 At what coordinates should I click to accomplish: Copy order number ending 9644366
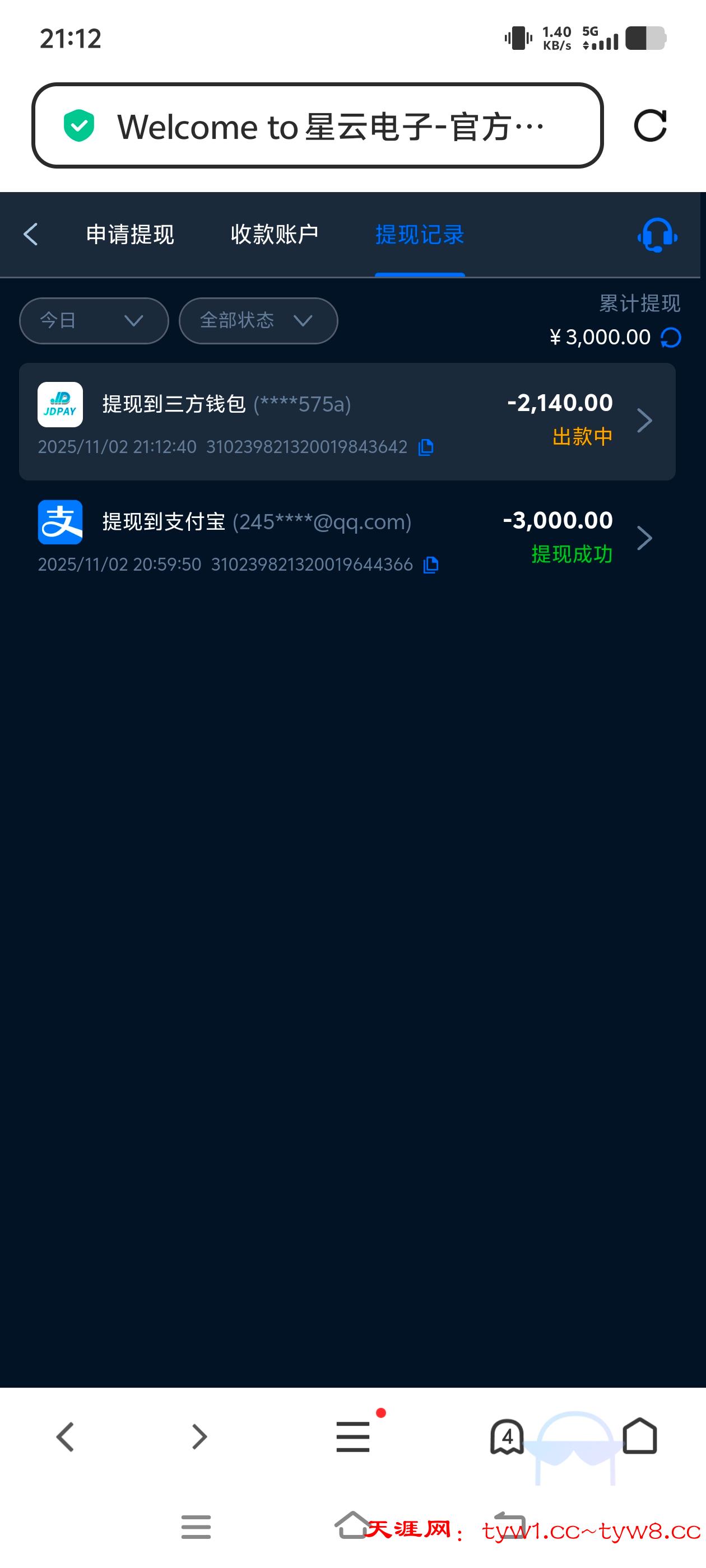(431, 565)
